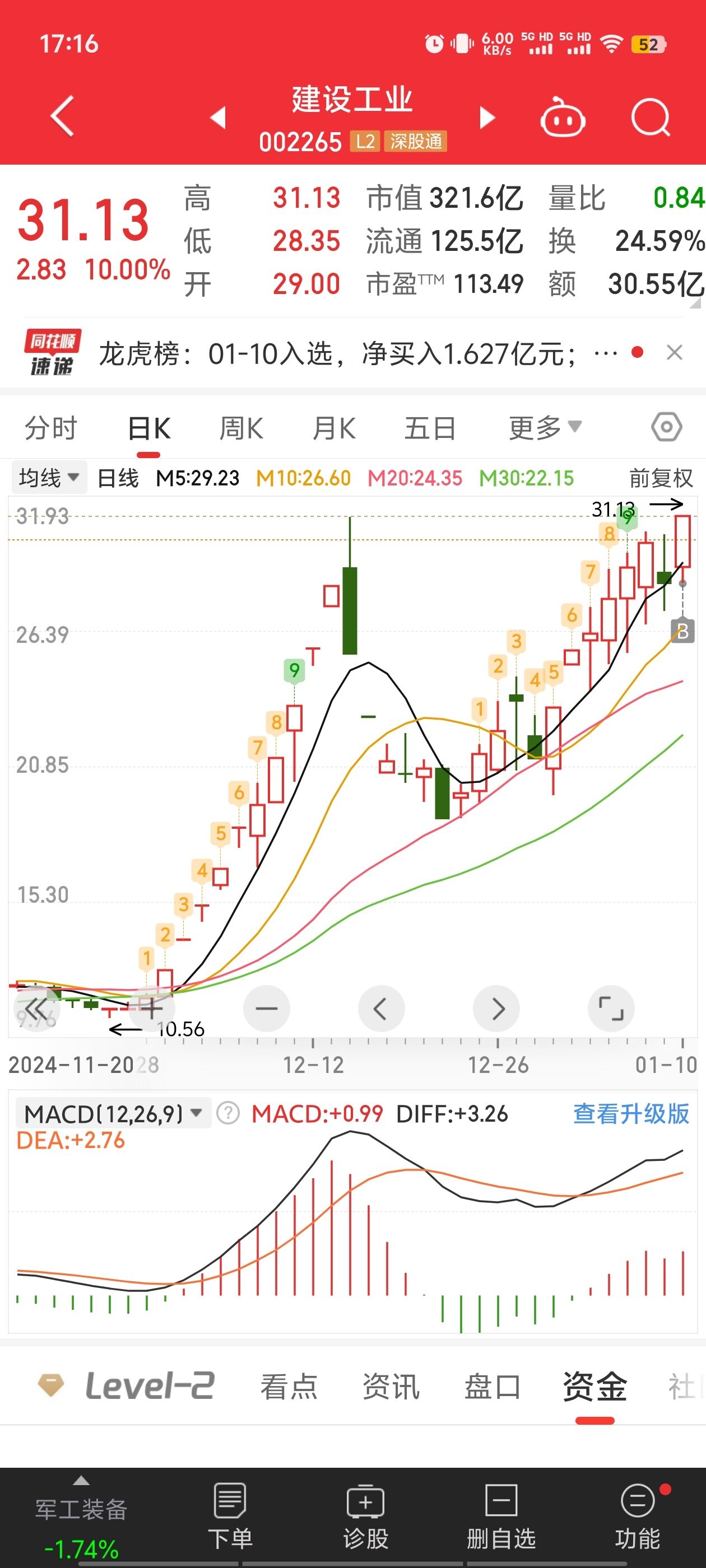Remove stock via 删自选
This screenshot has height=1568, width=706.
tap(501, 1516)
